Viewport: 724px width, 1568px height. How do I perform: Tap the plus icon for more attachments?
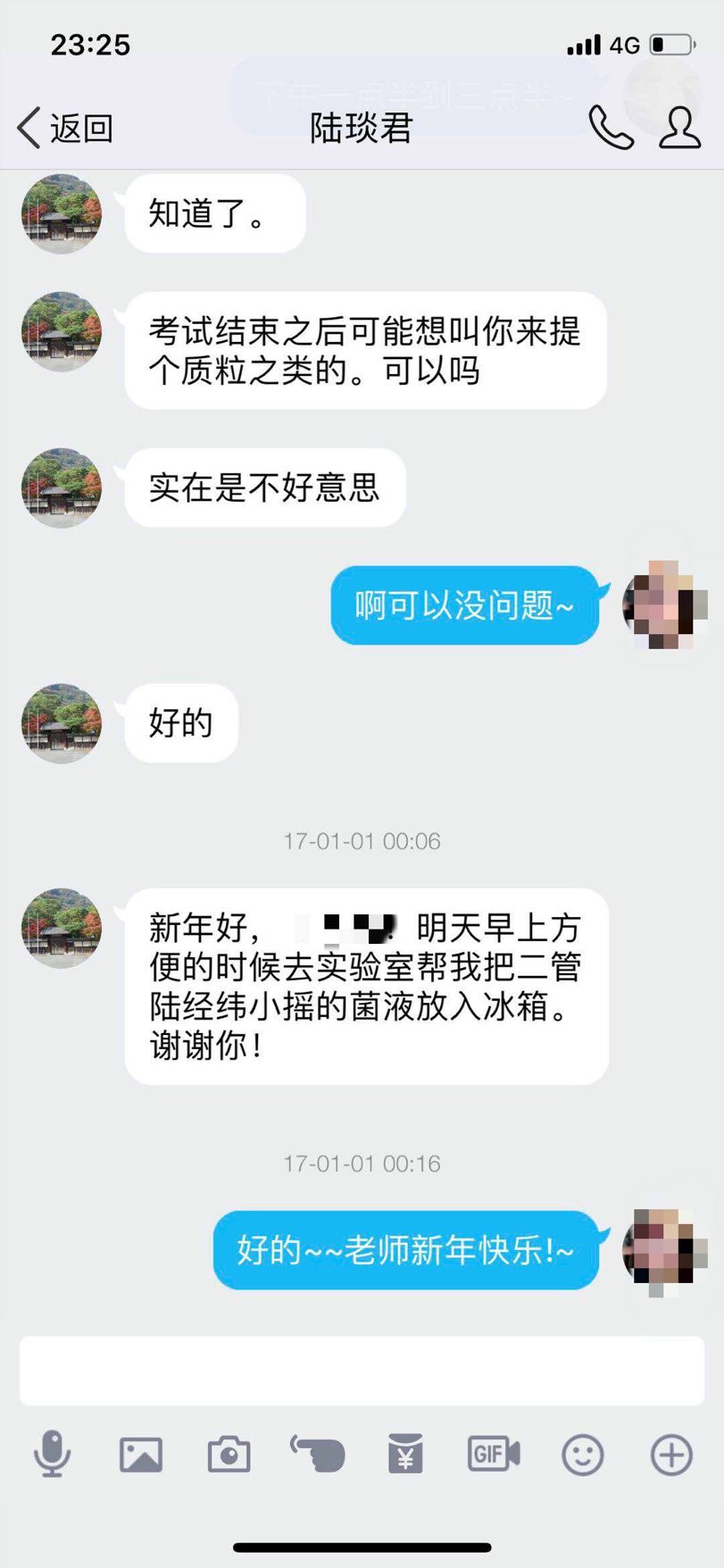(x=670, y=1454)
